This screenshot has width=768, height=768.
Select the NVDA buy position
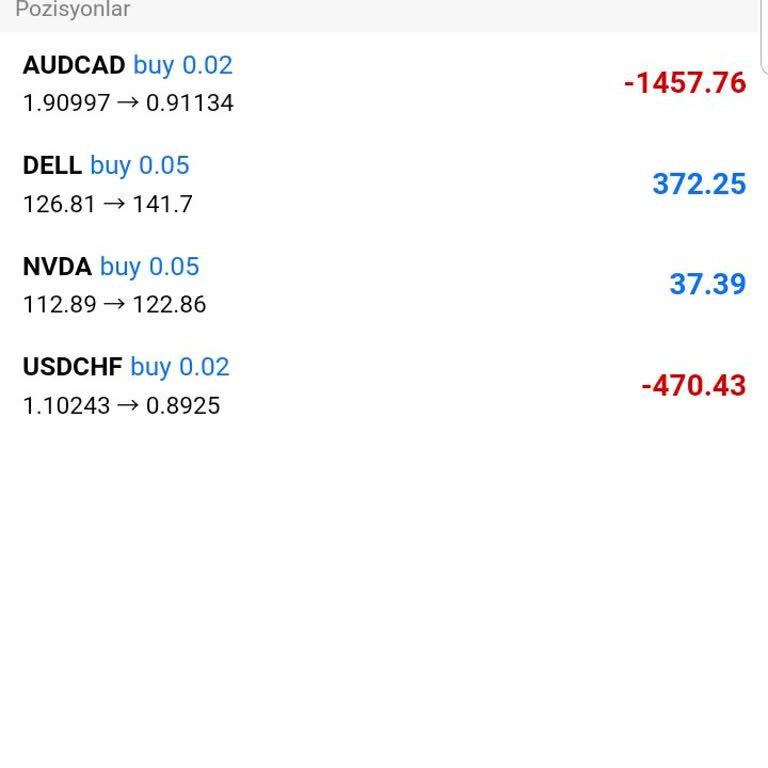(384, 285)
